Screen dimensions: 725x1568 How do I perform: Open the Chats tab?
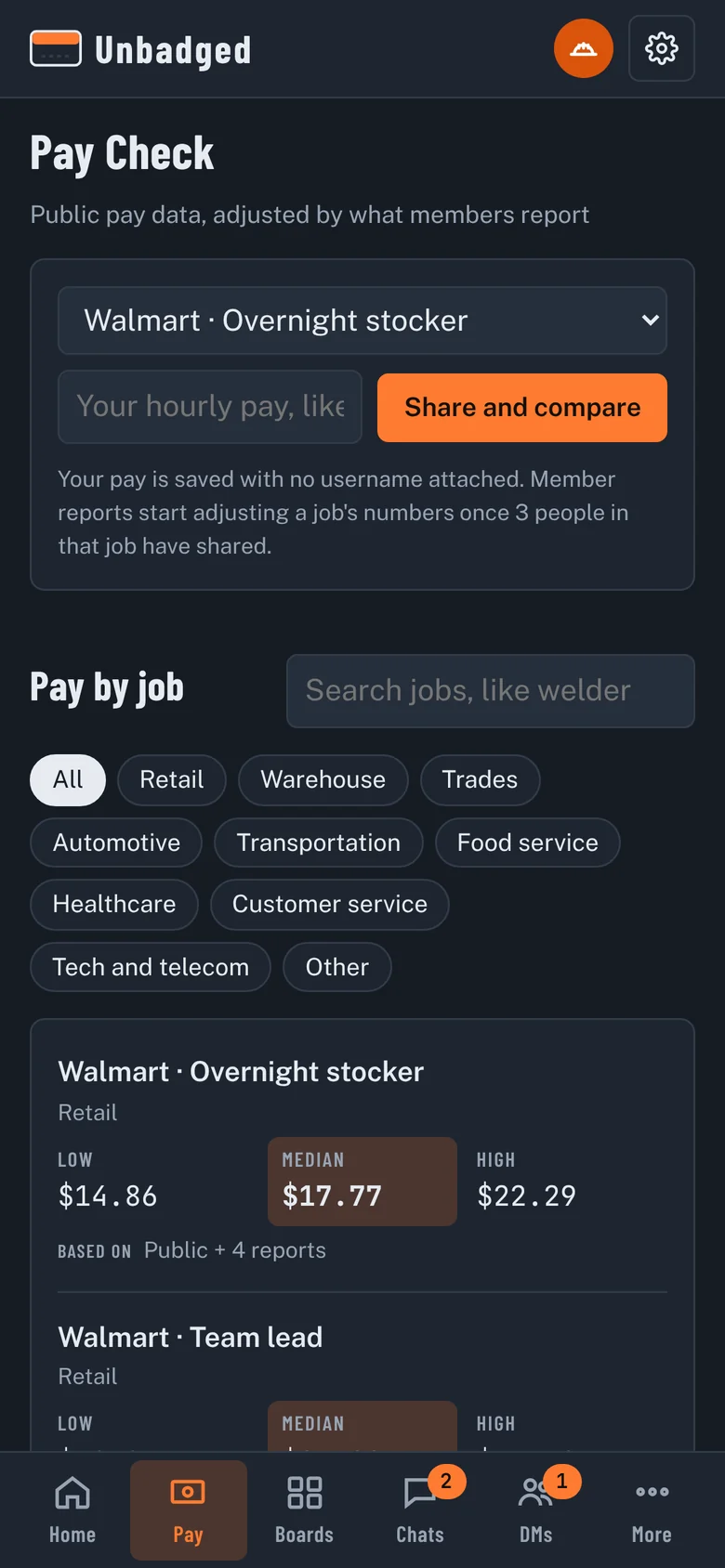pyautogui.click(x=420, y=1510)
